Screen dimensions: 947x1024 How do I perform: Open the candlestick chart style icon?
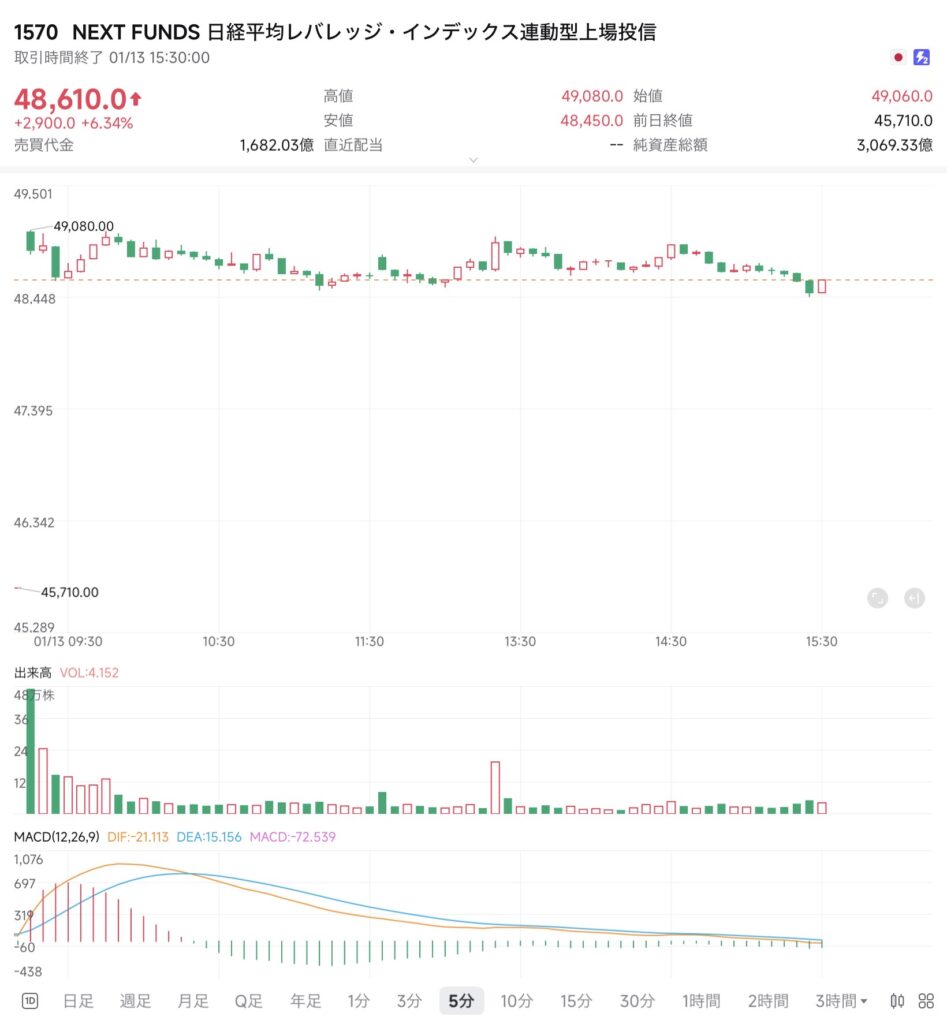pyautogui.click(x=897, y=1001)
